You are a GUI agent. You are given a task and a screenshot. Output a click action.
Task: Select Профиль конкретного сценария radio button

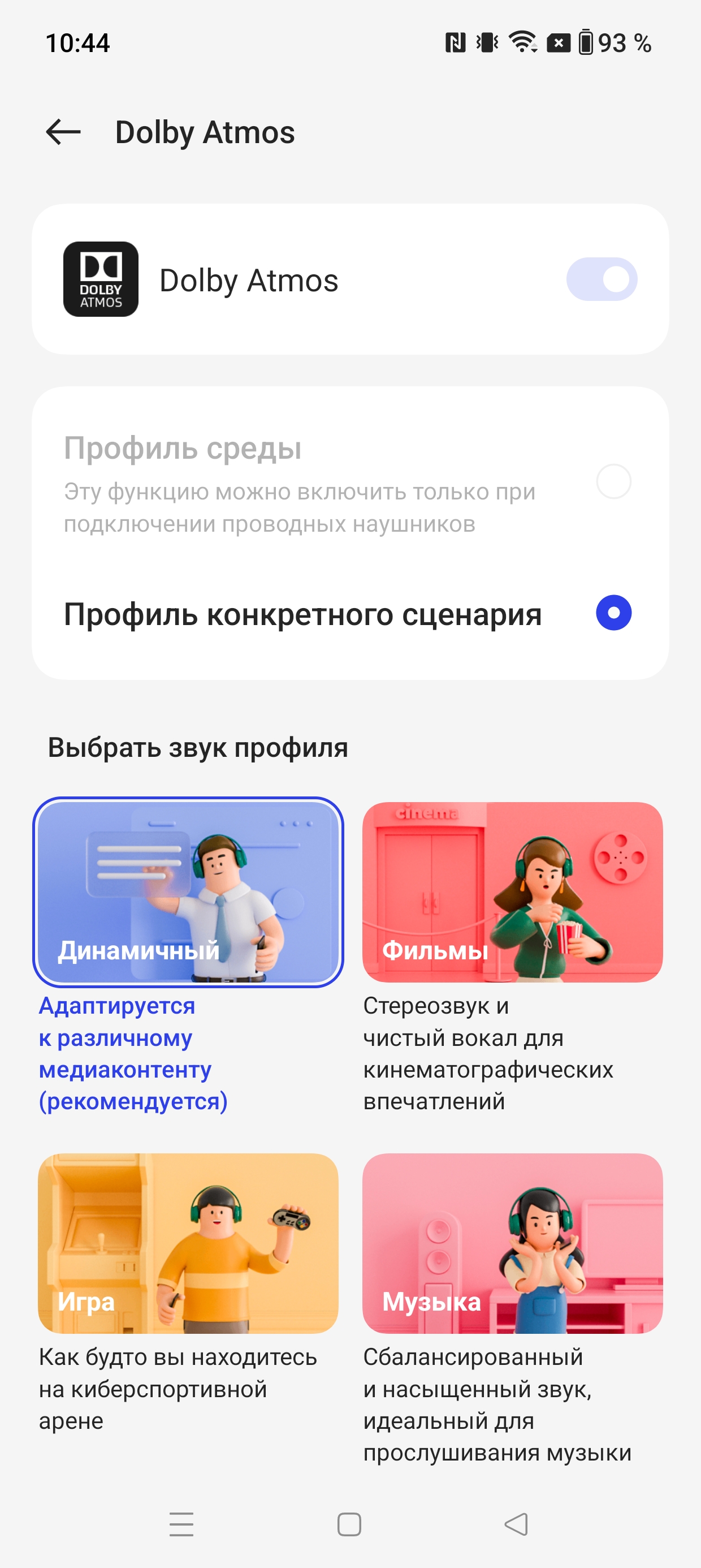pos(613,613)
